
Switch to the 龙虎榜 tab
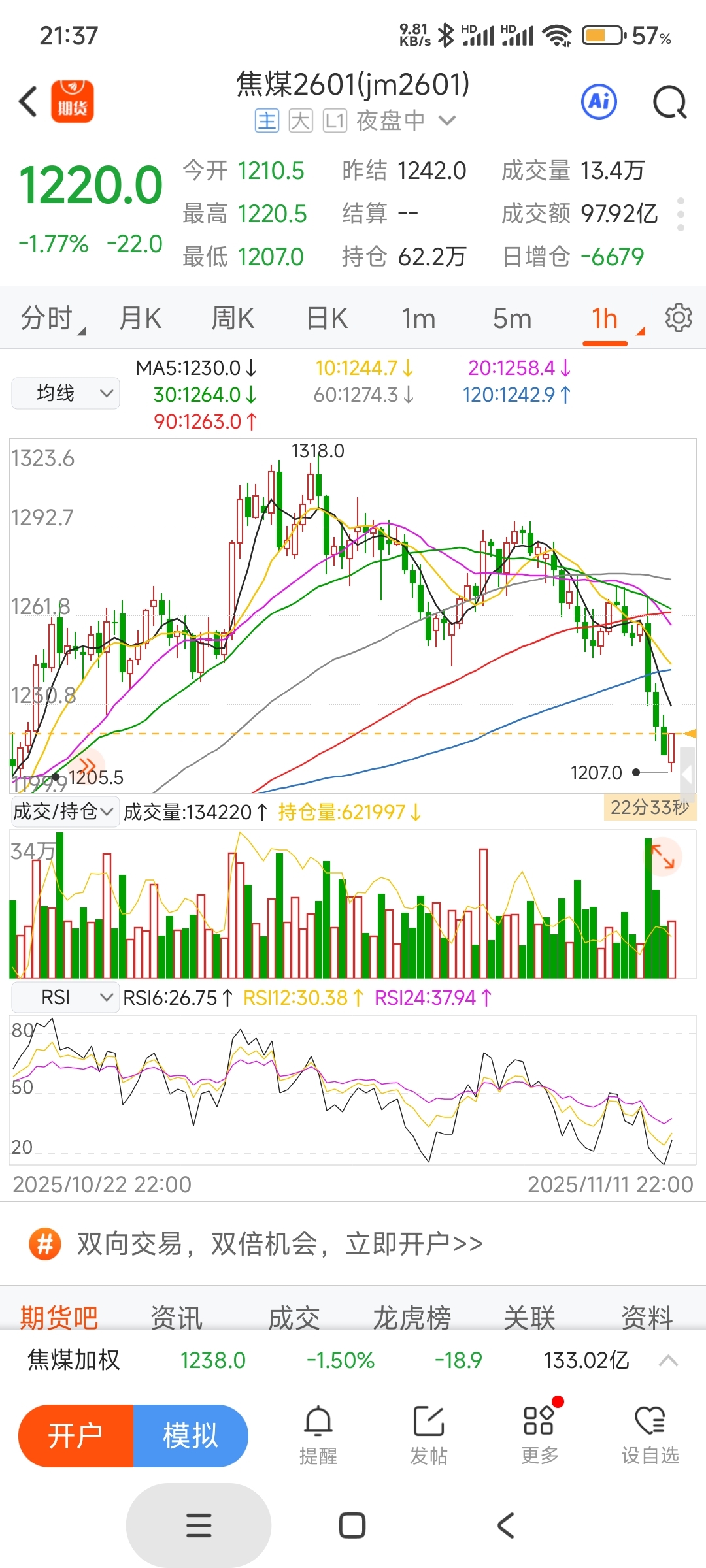click(x=412, y=1317)
